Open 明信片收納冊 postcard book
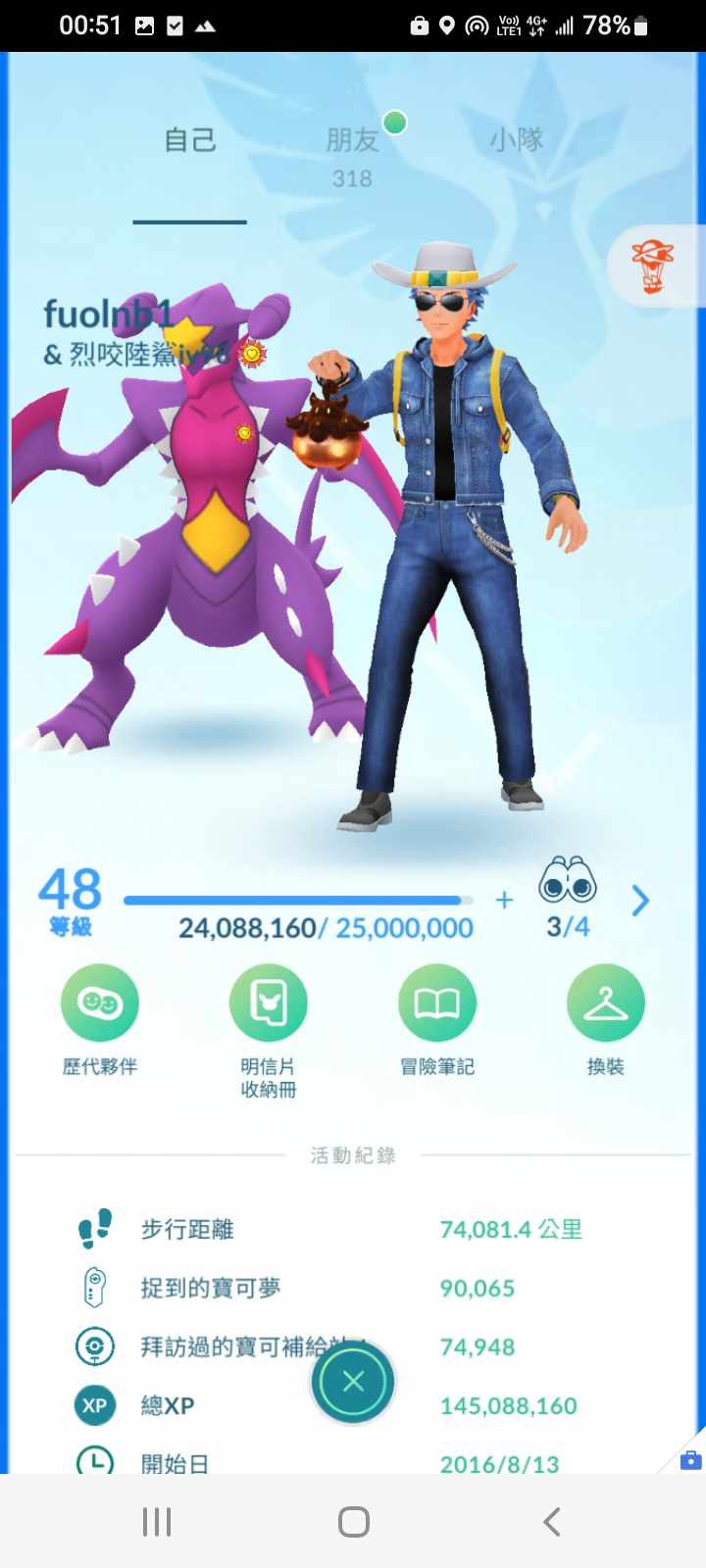 pyautogui.click(x=268, y=1003)
